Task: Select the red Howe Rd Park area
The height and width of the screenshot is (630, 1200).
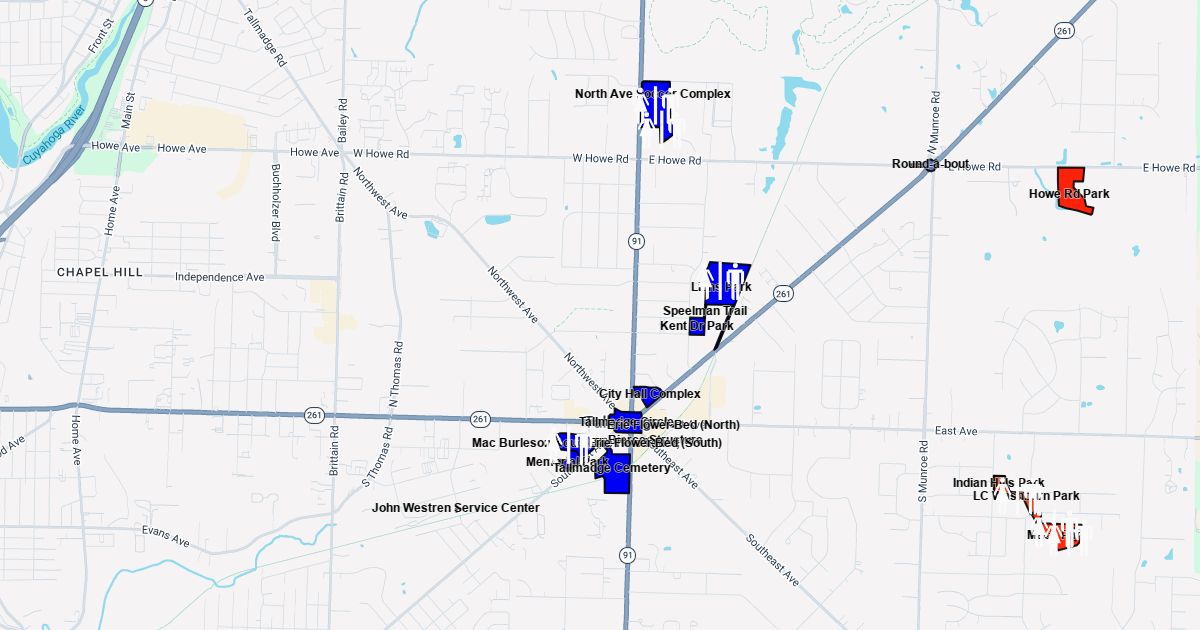Action: (1075, 190)
